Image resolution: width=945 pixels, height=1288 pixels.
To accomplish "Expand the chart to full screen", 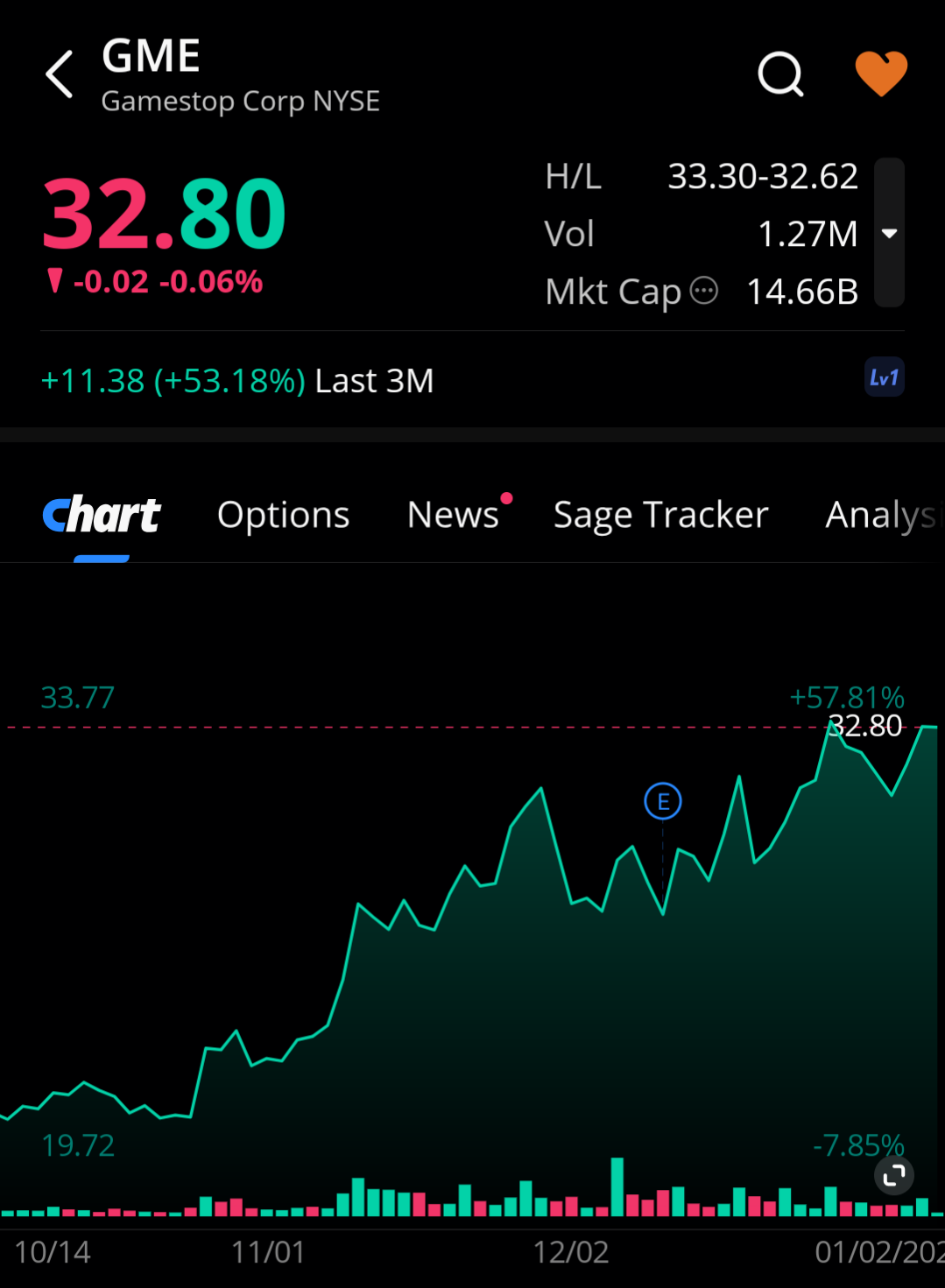I will point(893,1175).
